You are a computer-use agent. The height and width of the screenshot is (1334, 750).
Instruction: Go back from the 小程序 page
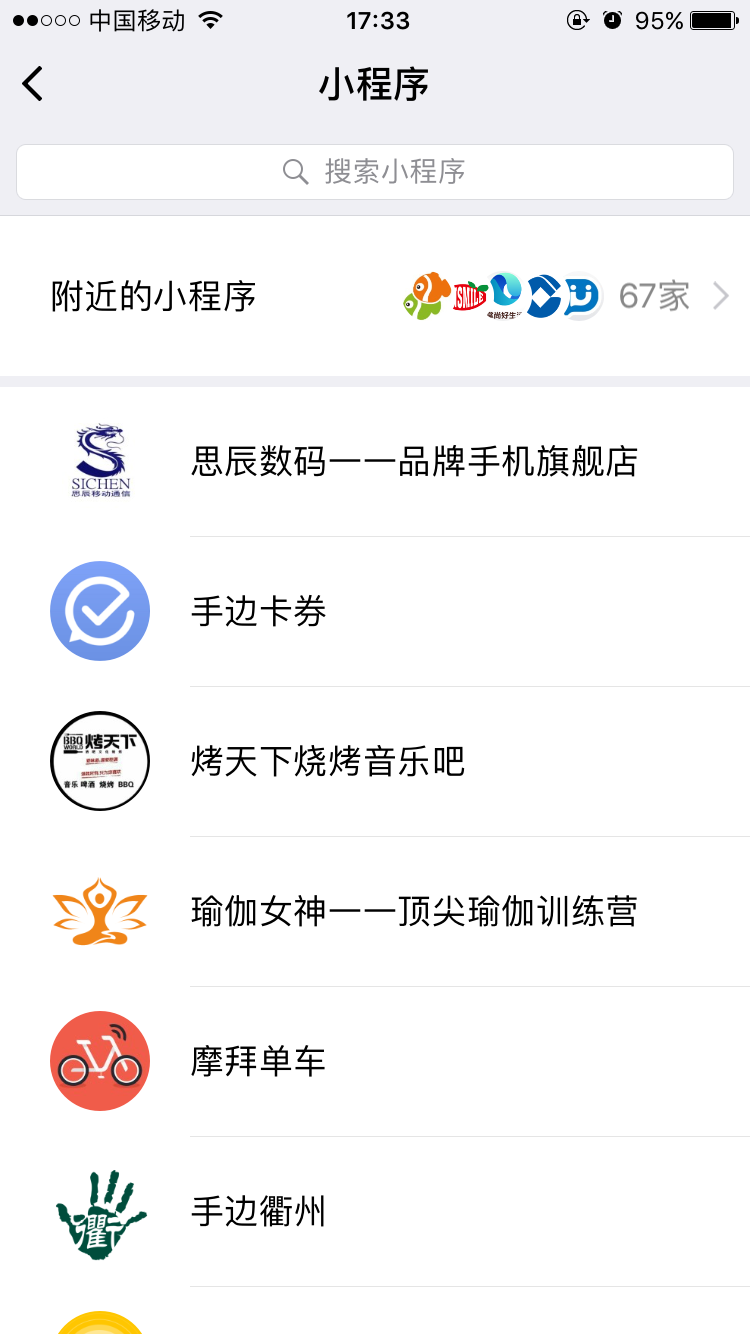pyautogui.click(x=33, y=84)
